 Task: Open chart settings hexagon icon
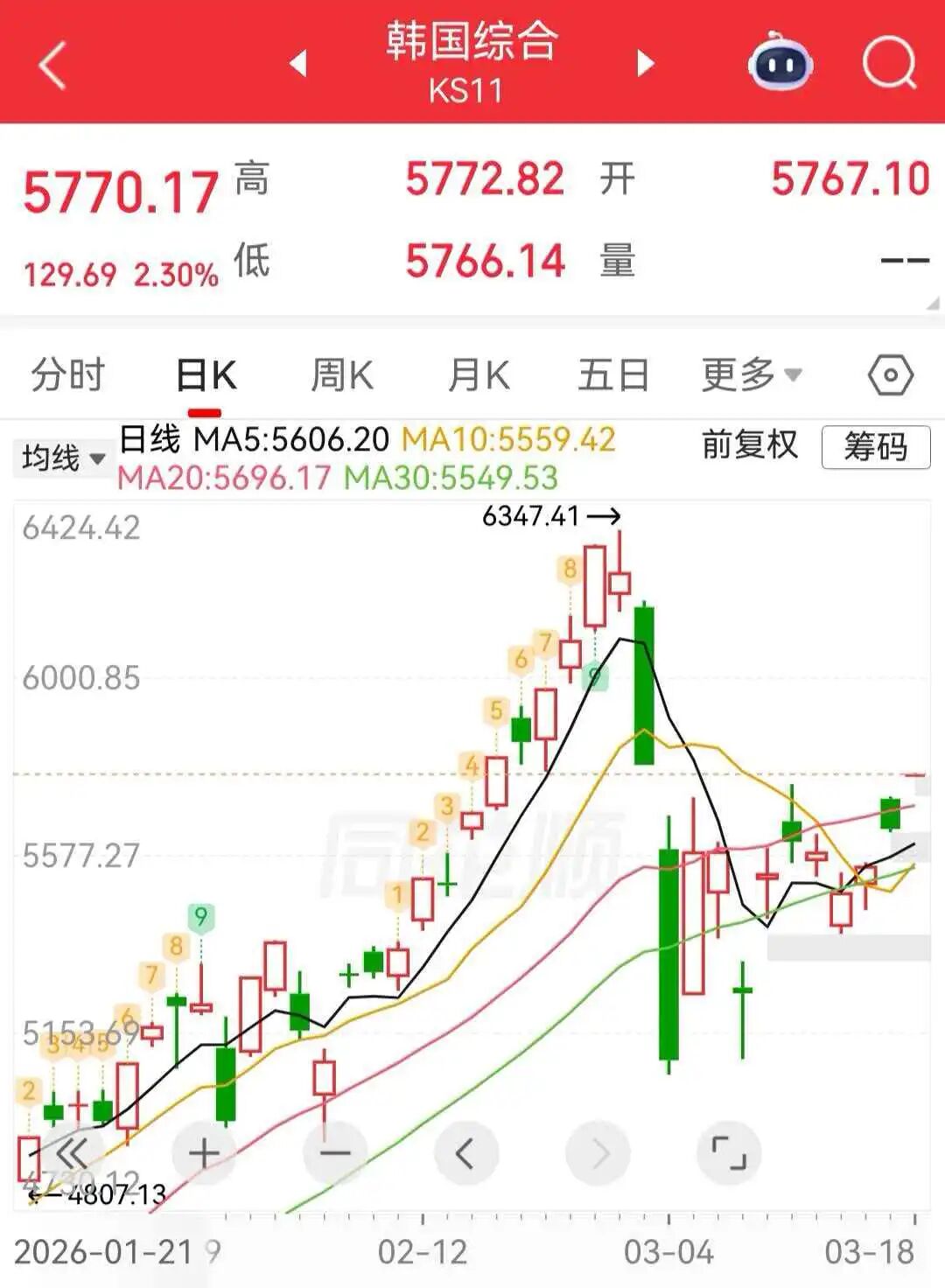point(890,375)
